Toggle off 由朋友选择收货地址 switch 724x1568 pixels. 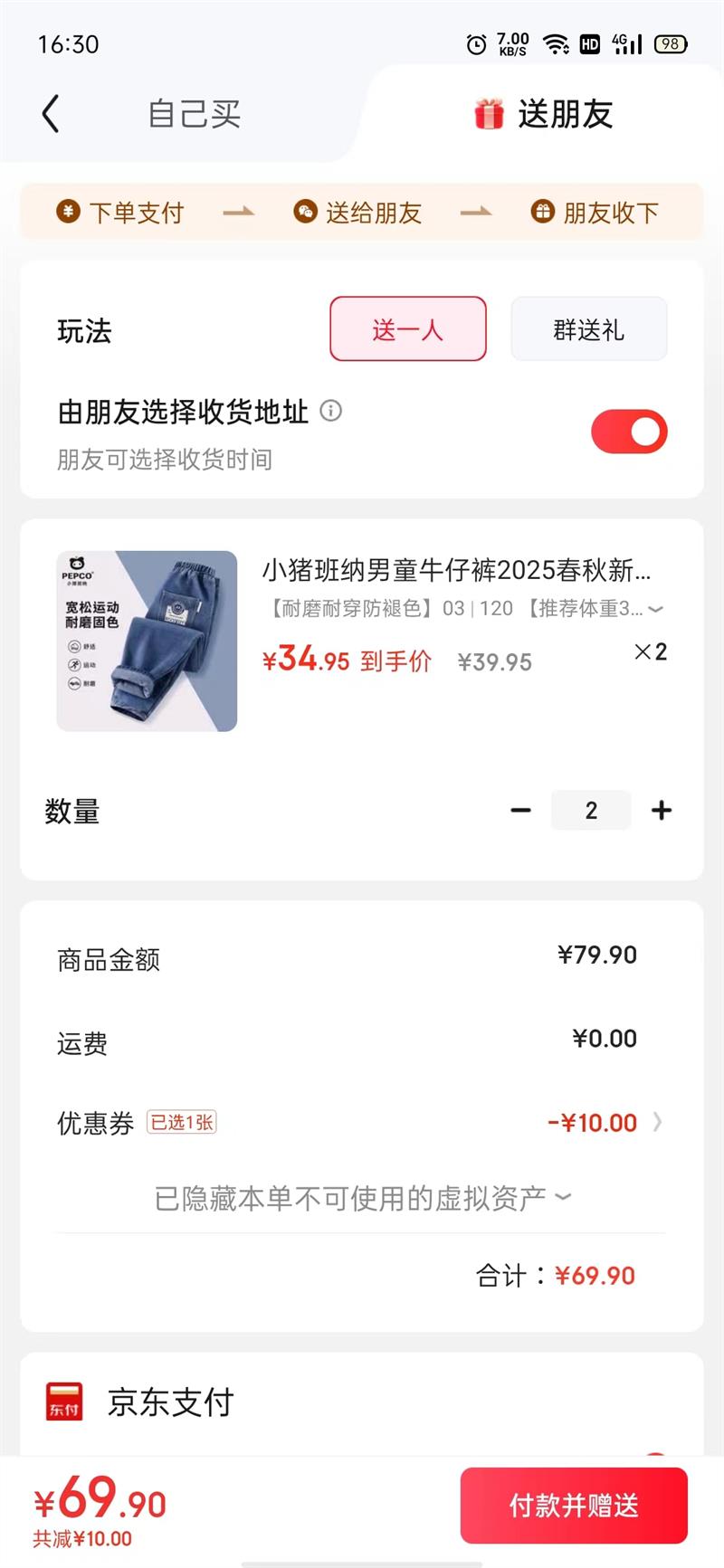(629, 432)
